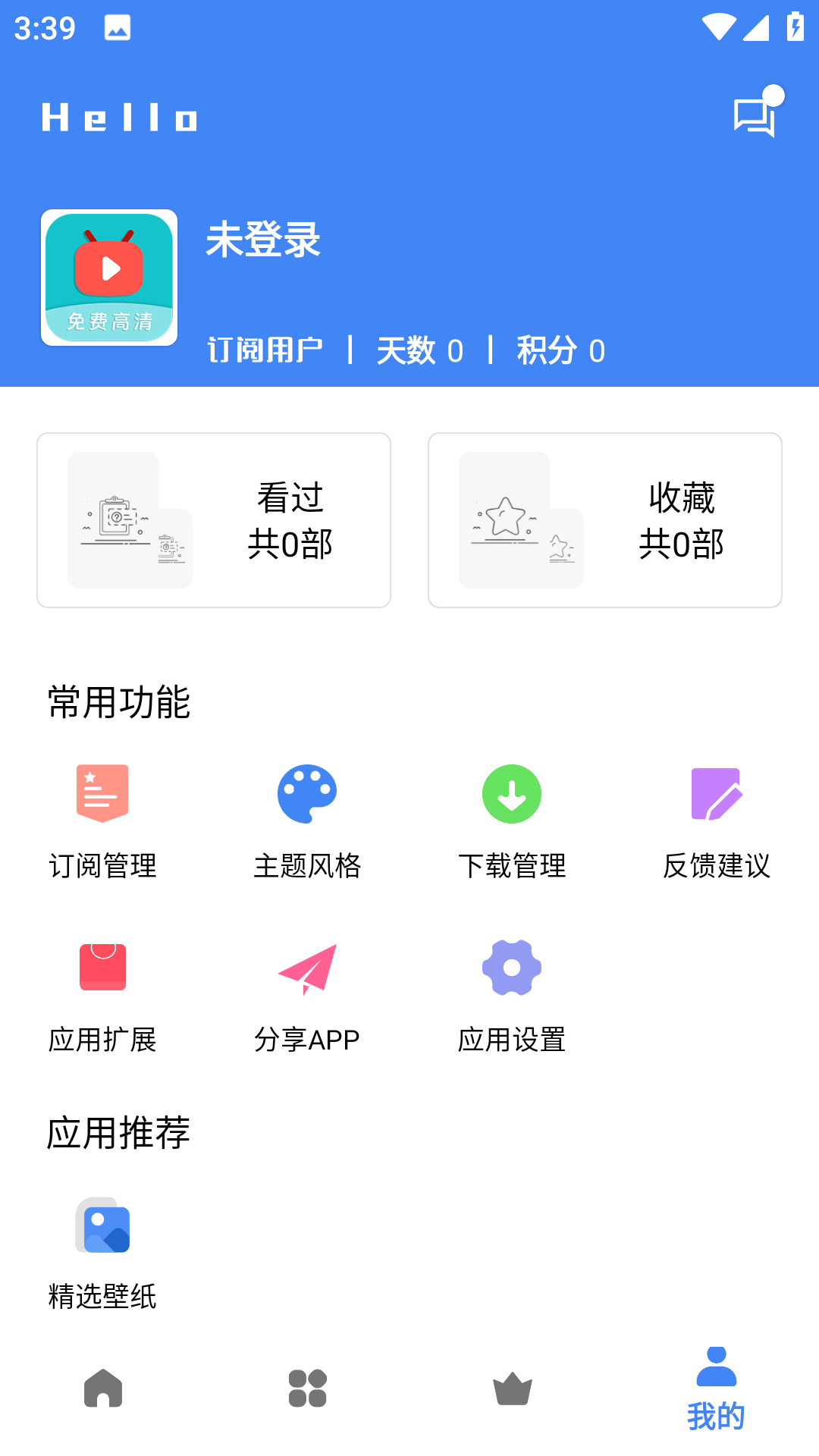Select the 主题风格 theme style palette icon

pos(307,793)
